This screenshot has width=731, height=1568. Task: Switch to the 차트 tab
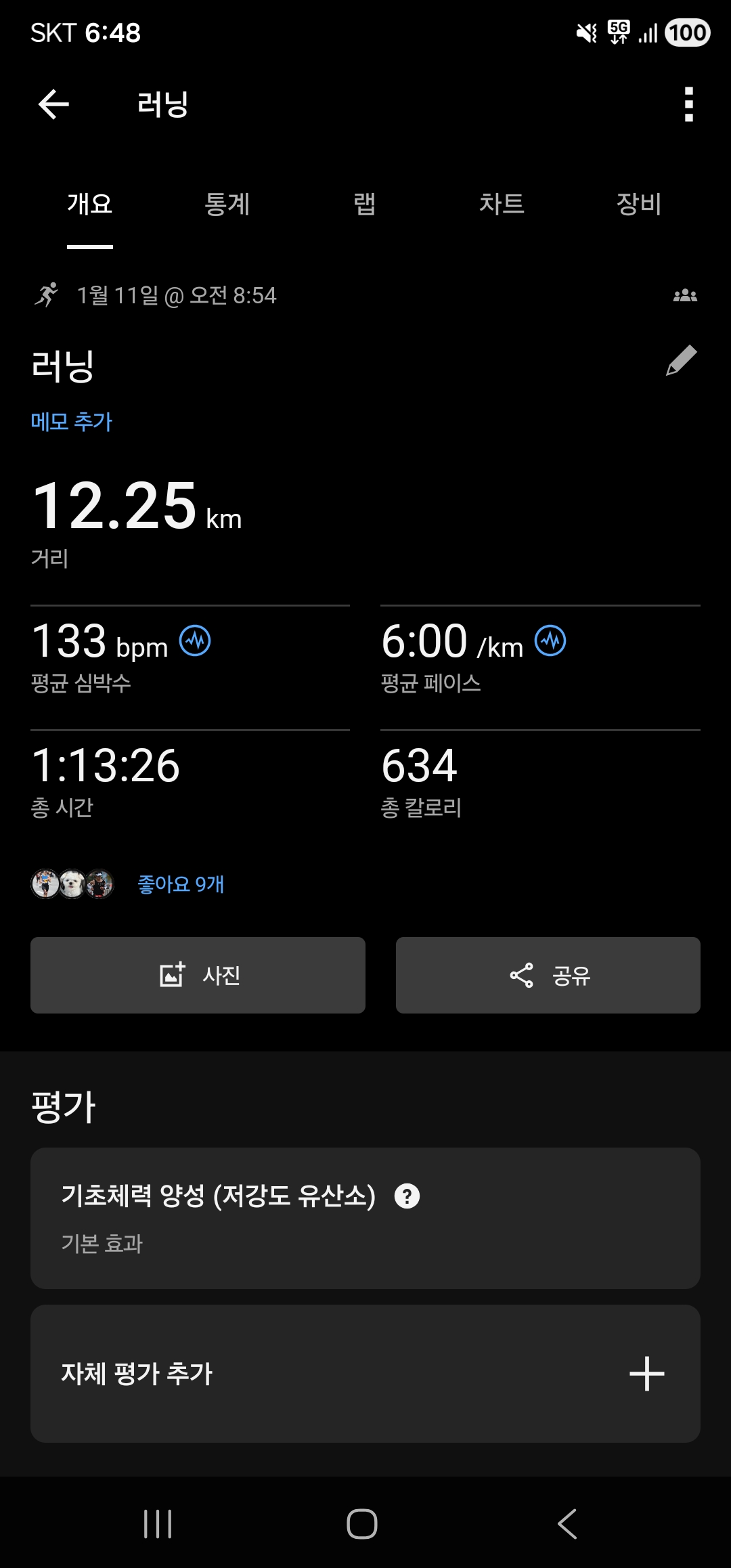504,204
